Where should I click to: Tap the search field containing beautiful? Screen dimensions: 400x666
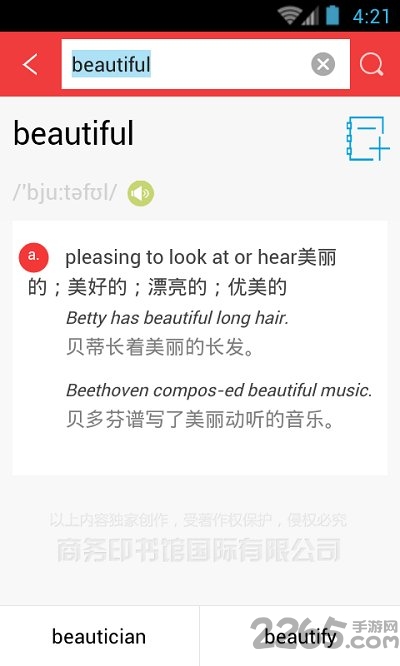[x=206, y=64]
